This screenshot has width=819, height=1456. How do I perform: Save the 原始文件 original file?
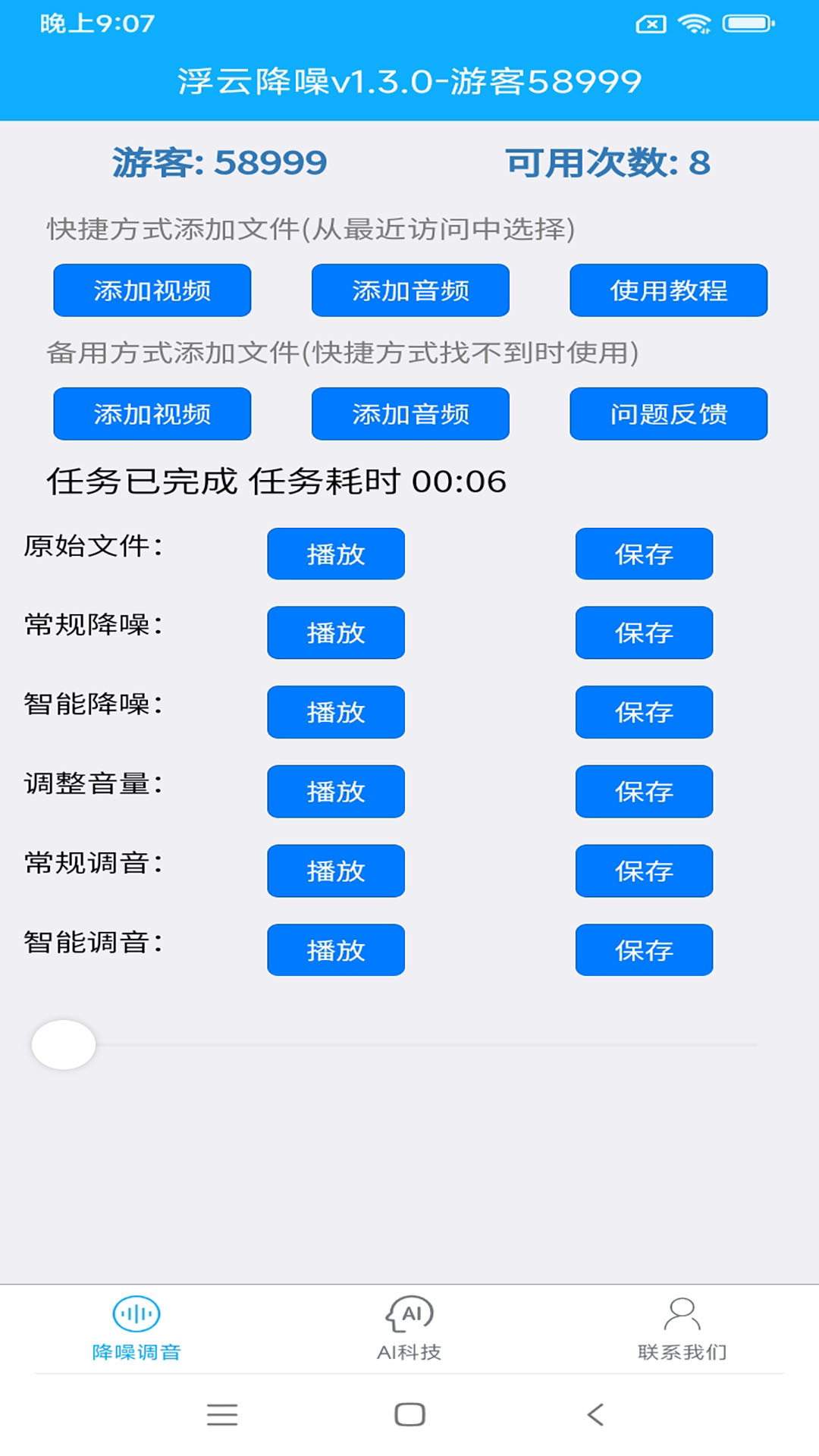pyautogui.click(x=644, y=554)
